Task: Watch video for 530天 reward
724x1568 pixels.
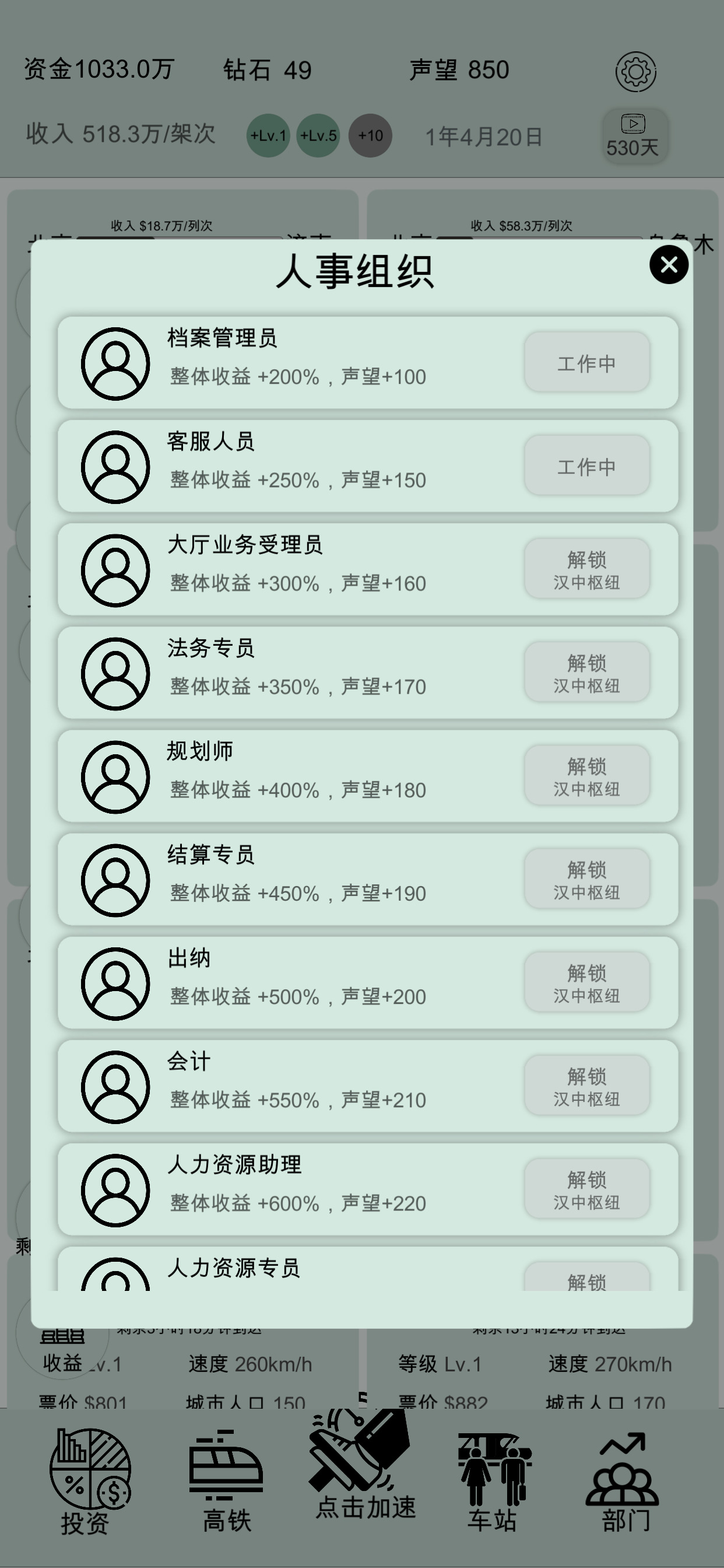Action: [x=633, y=135]
